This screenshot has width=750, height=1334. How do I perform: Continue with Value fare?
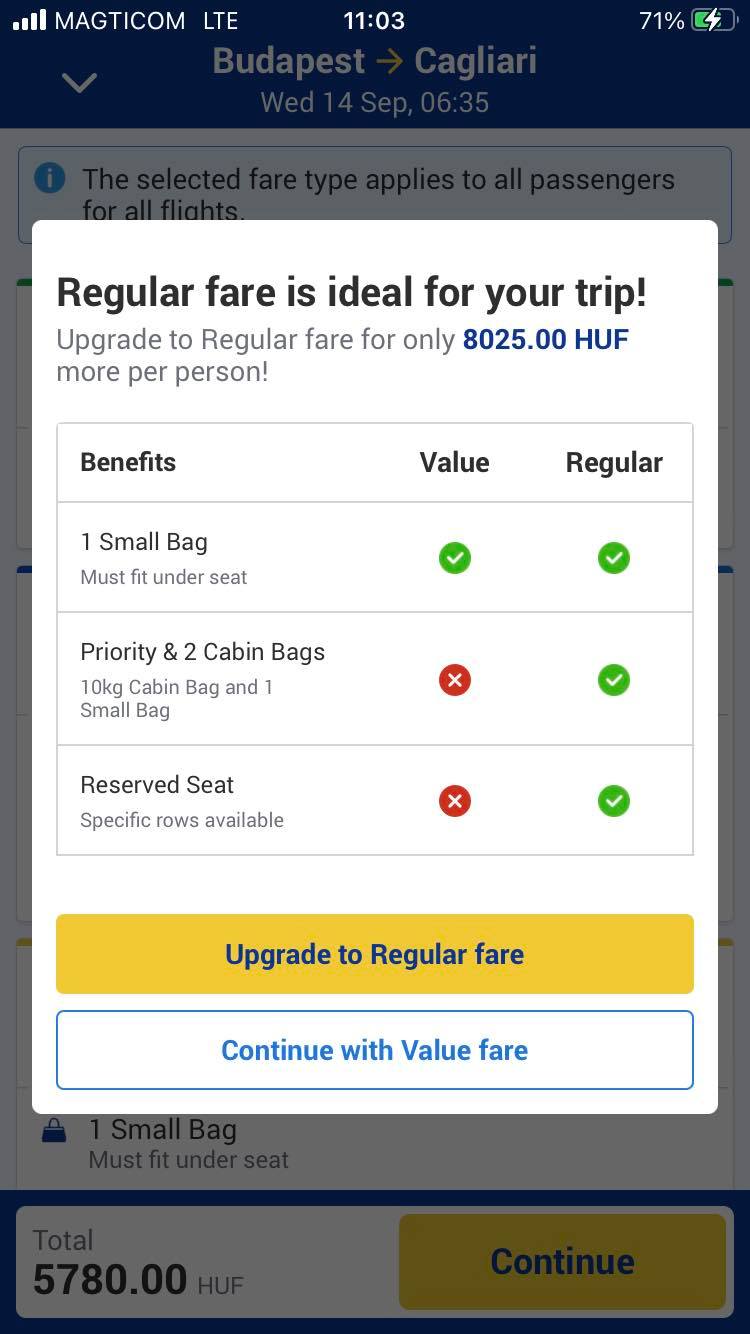click(x=374, y=1050)
